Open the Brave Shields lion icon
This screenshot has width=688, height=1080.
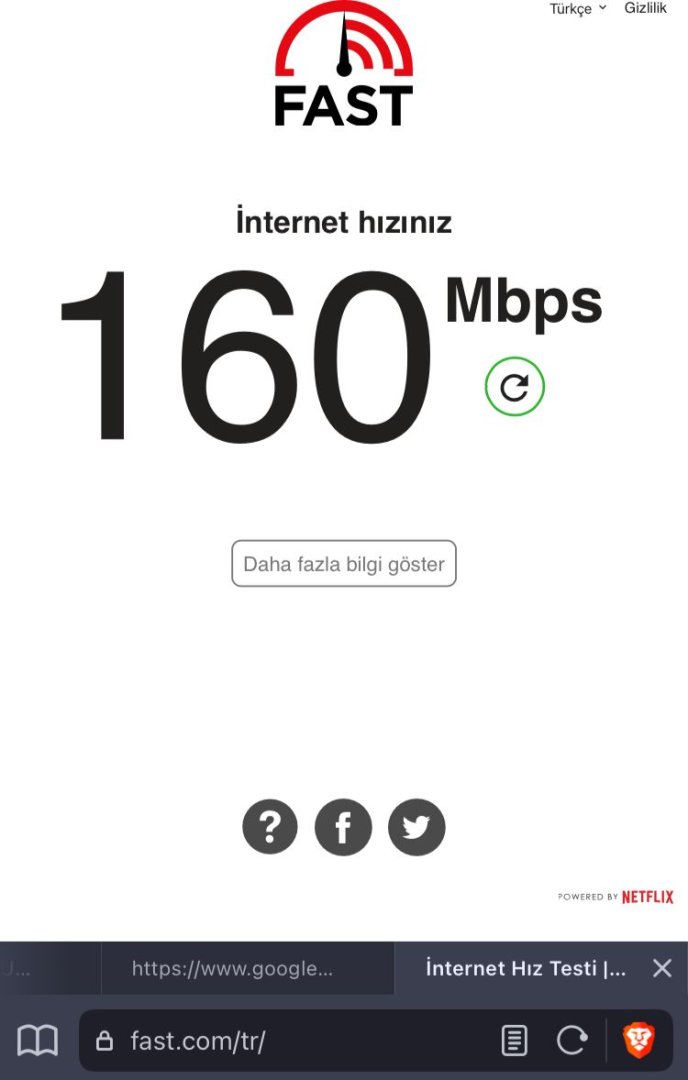639,1041
